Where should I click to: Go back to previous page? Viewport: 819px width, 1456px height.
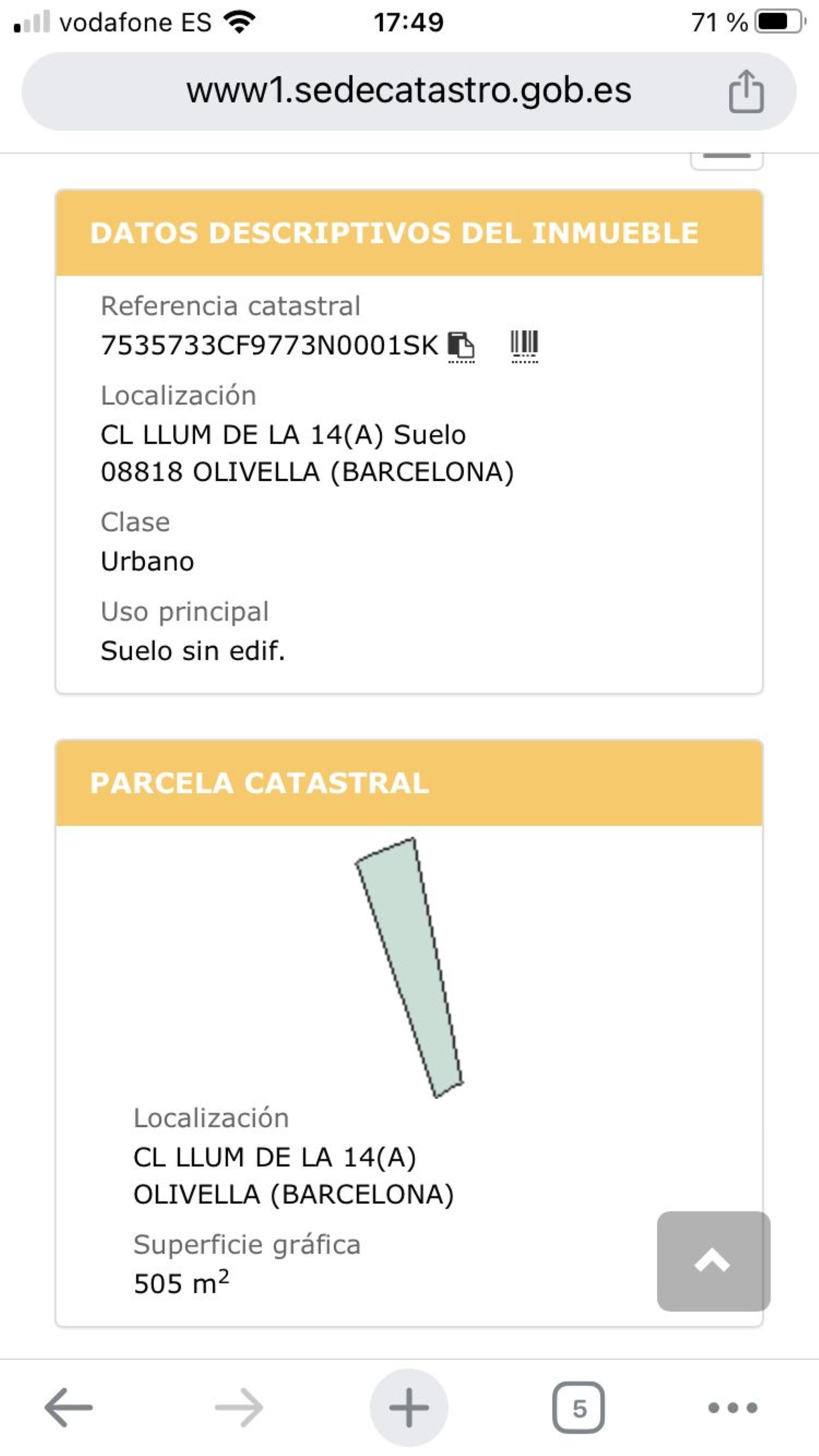pyautogui.click(x=68, y=1407)
